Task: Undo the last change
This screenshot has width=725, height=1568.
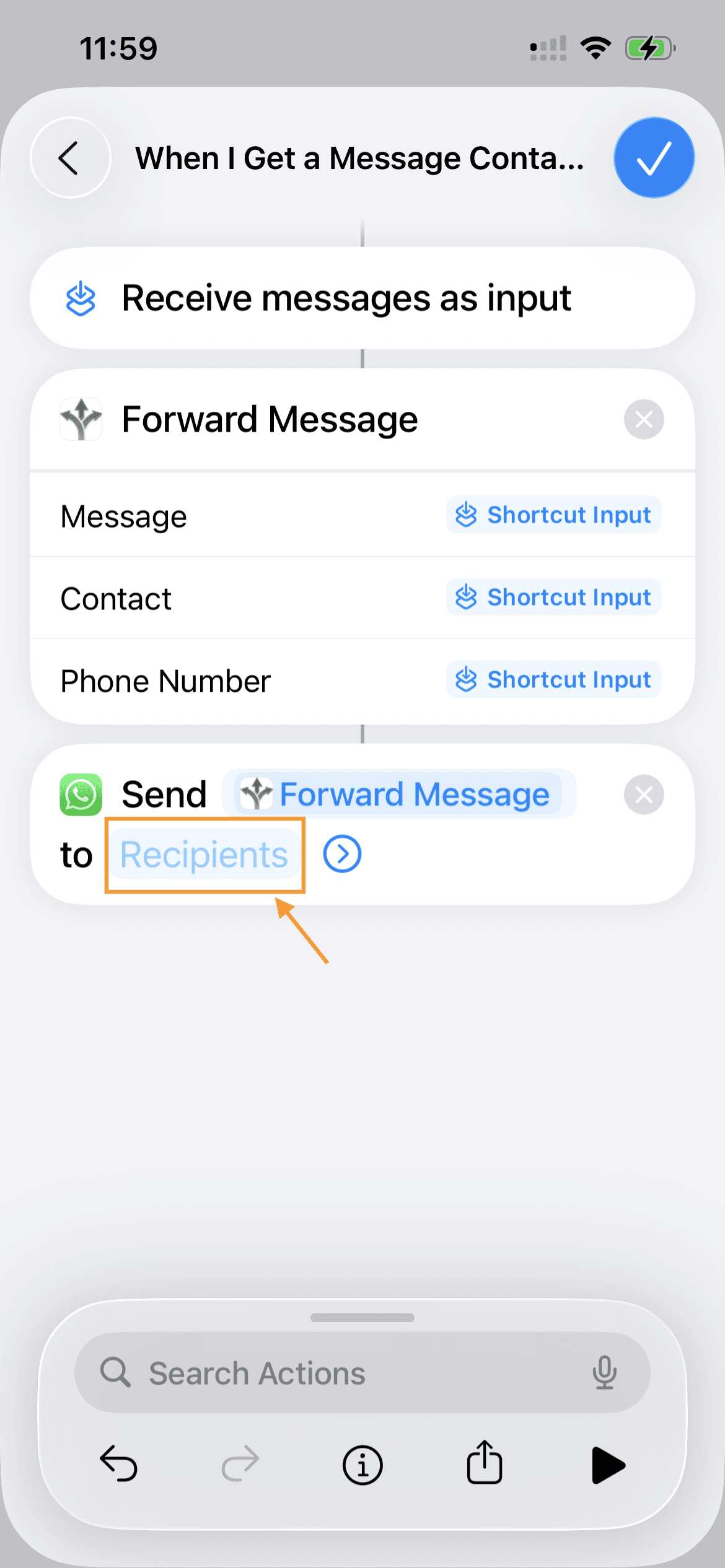Action: pos(118,1465)
